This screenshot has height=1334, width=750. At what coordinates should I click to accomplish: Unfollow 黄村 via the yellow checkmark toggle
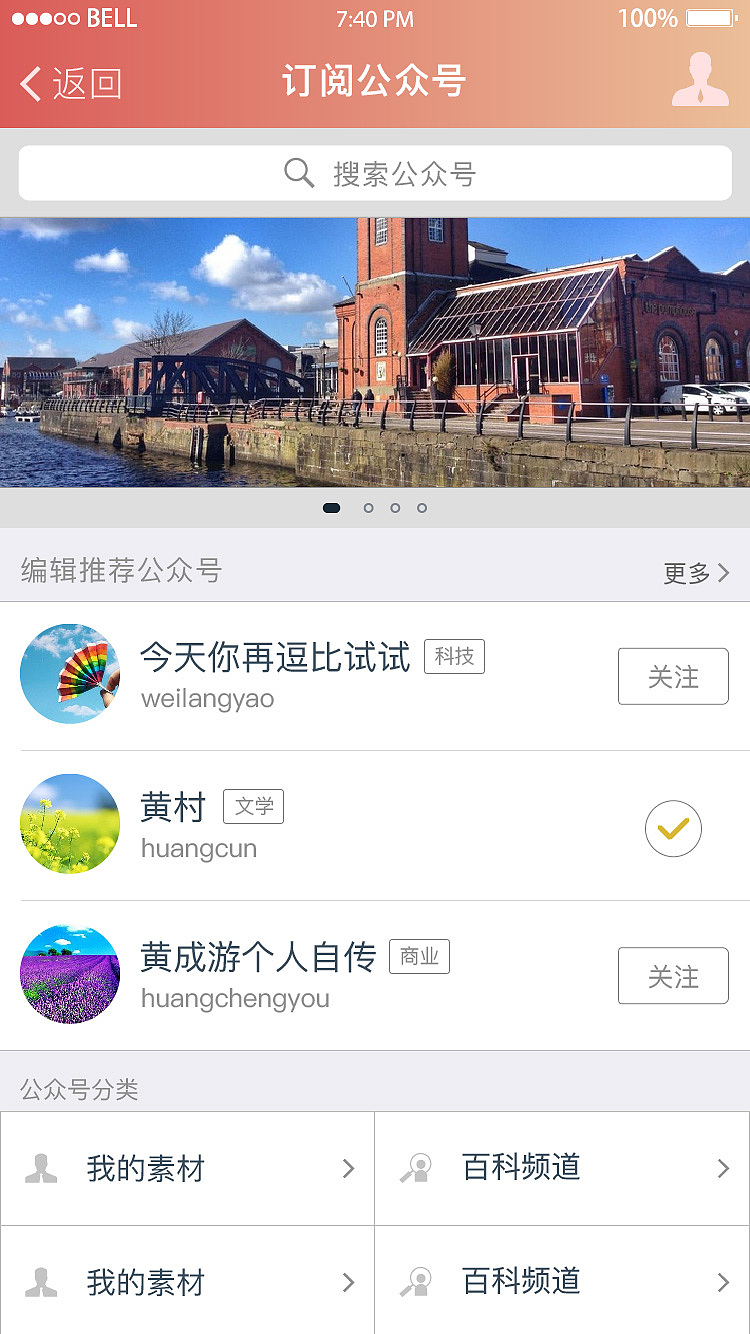[673, 829]
